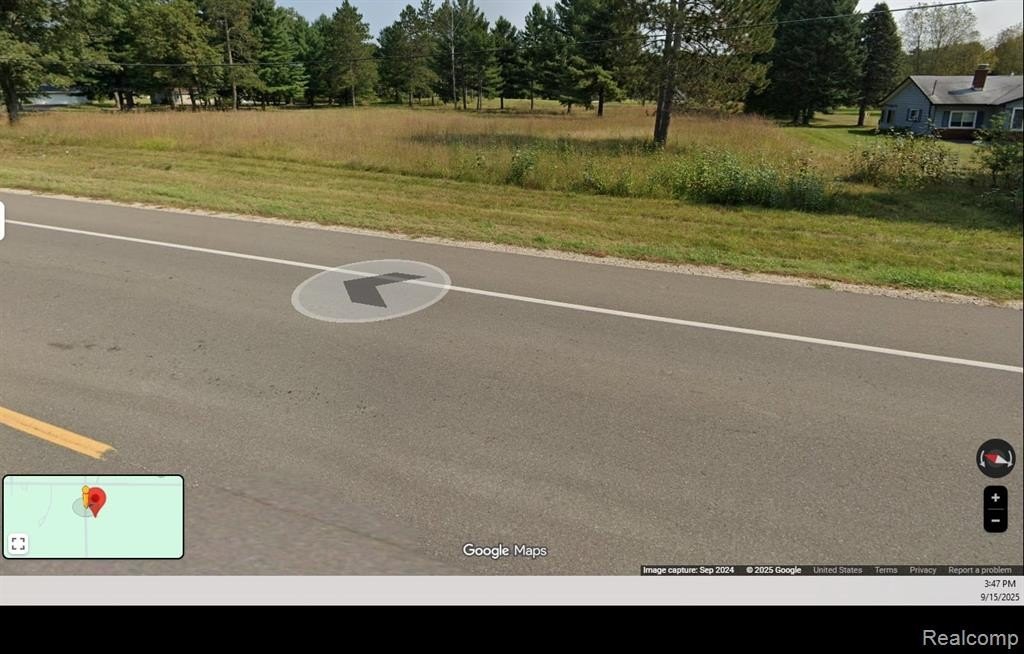
Task: Zoom in with the plus button
Action: (995, 498)
